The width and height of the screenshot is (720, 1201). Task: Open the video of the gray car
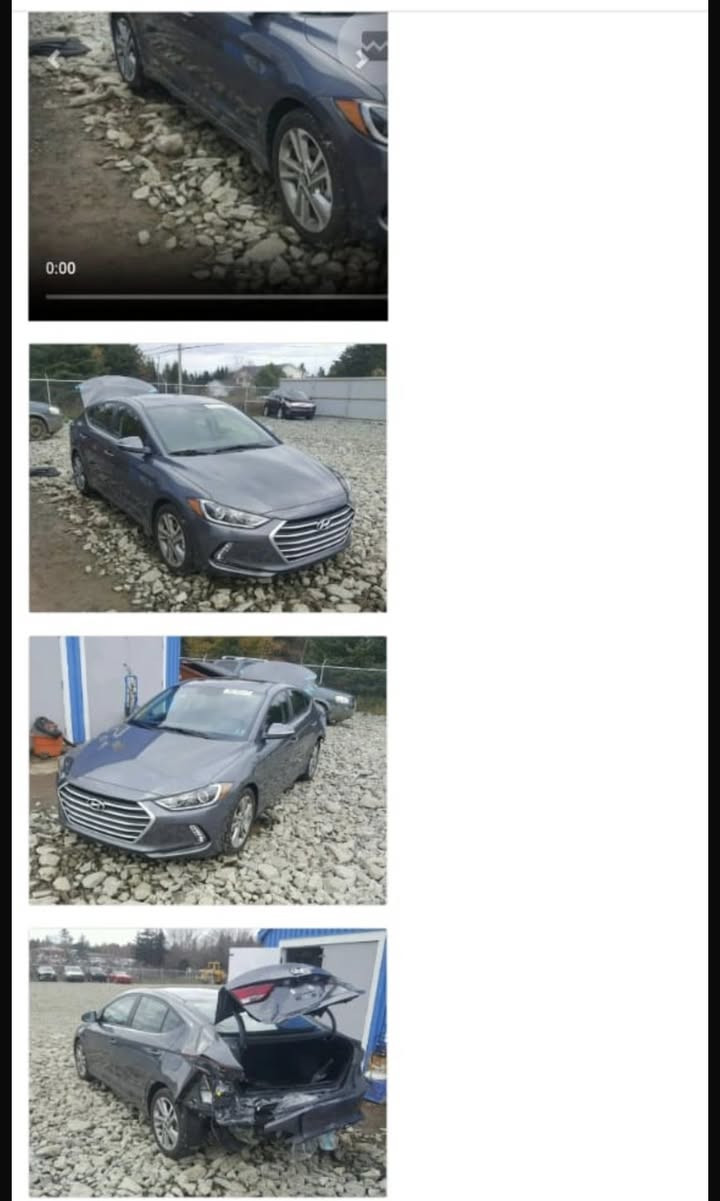tap(207, 160)
